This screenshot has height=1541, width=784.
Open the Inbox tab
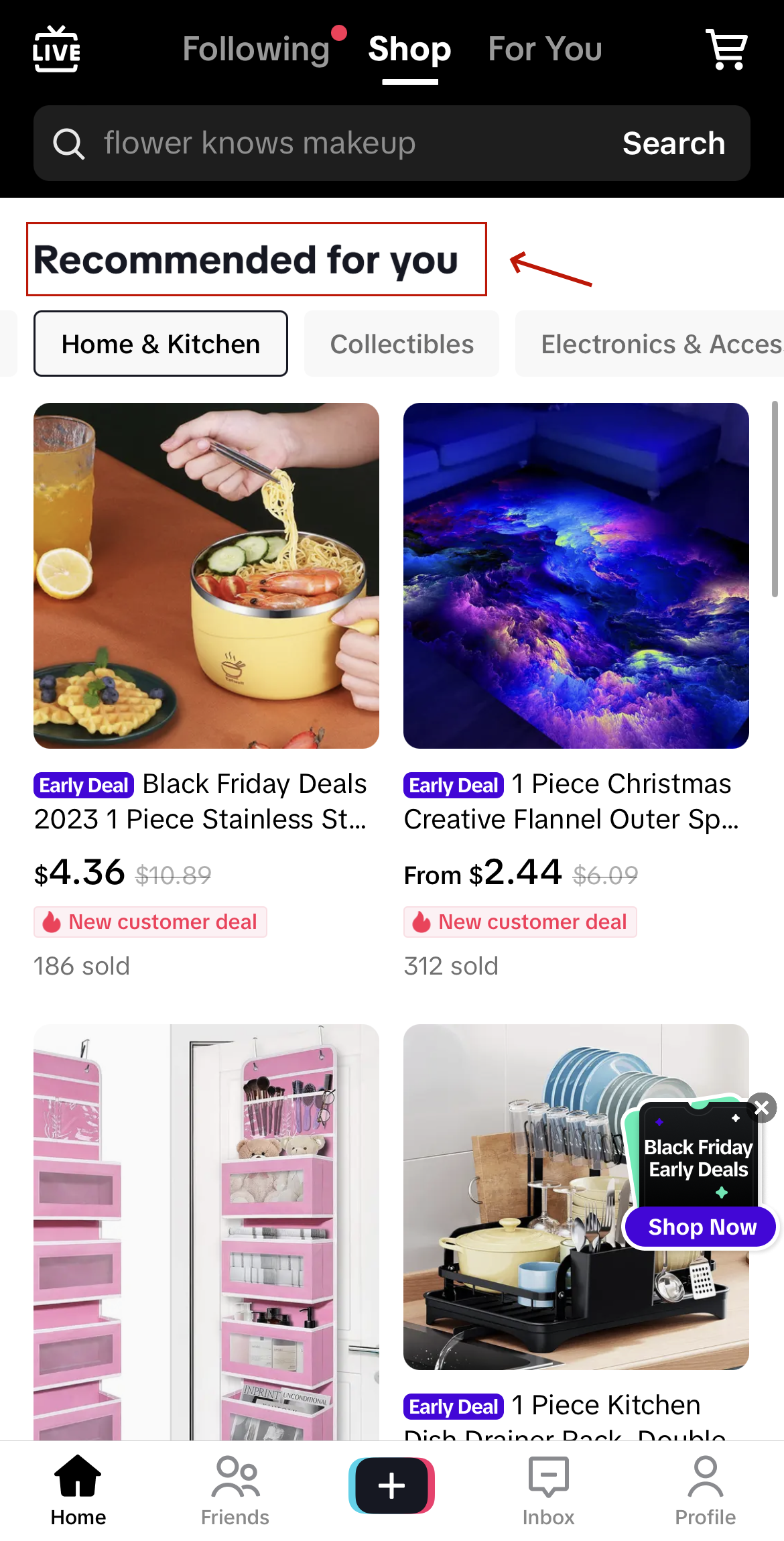(549, 1487)
